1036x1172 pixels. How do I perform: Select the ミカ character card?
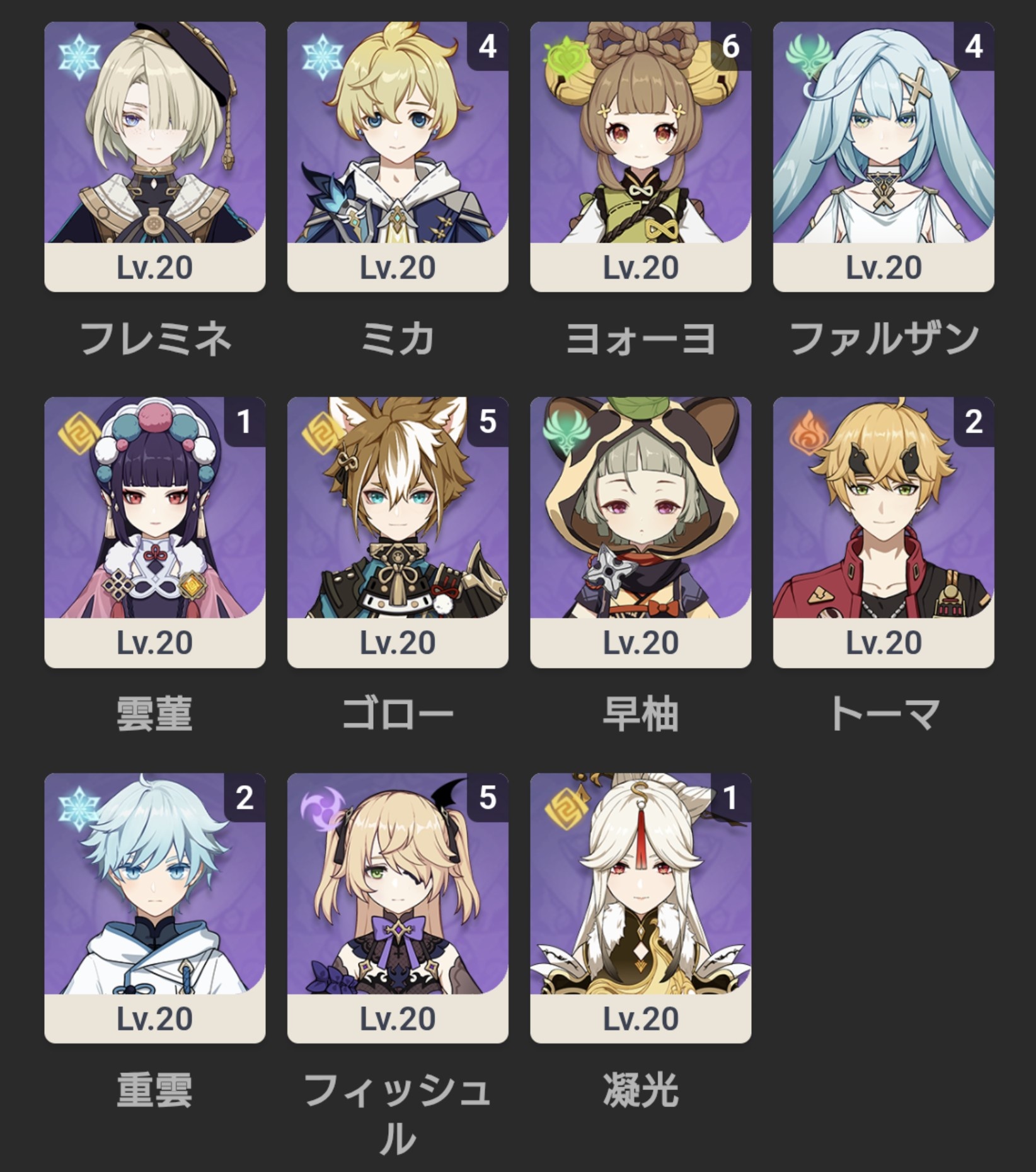pyautogui.click(x=398, y=156)
